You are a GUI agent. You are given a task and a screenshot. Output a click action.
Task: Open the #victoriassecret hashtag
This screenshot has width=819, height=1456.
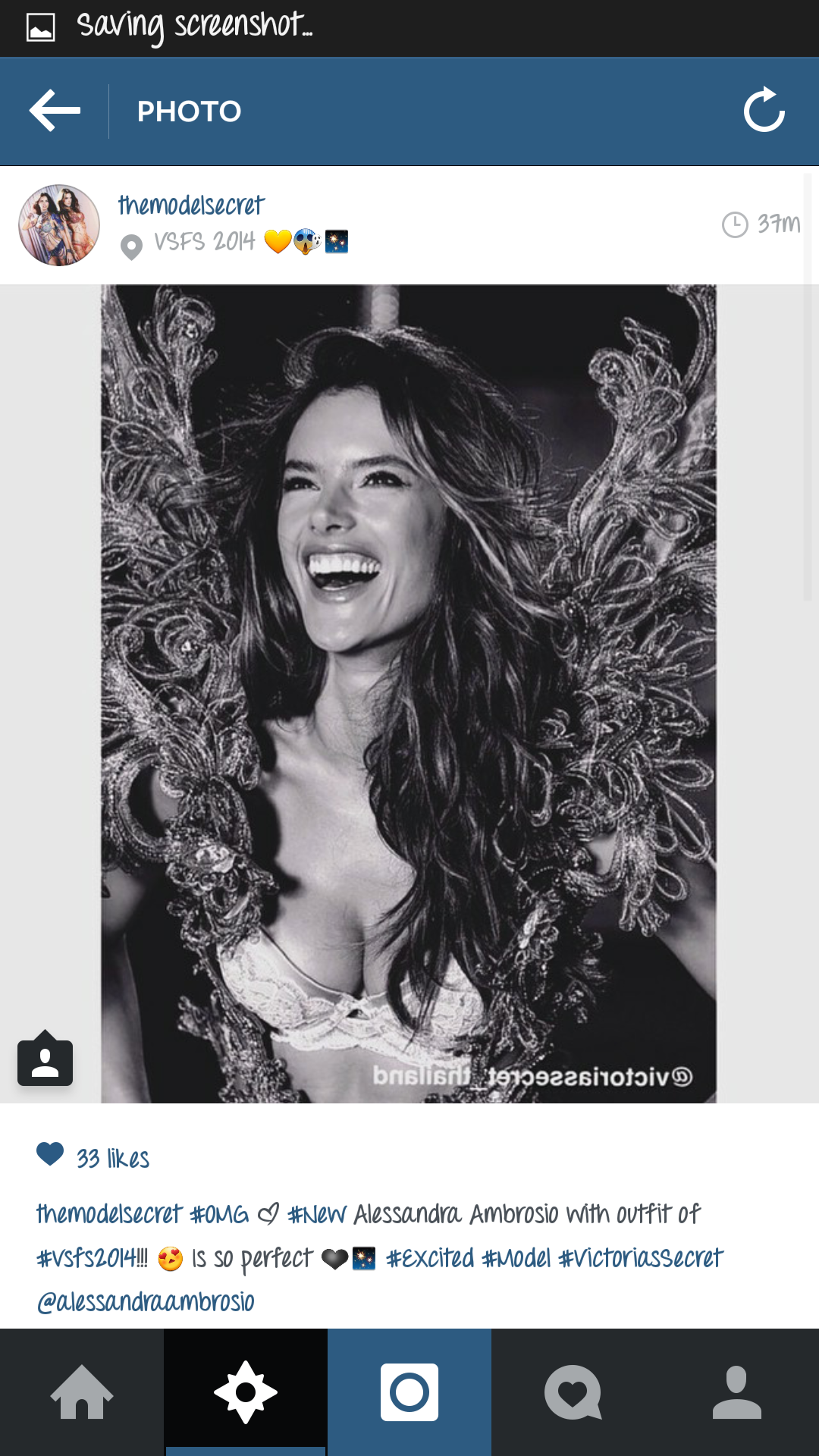click(641, 1258)
